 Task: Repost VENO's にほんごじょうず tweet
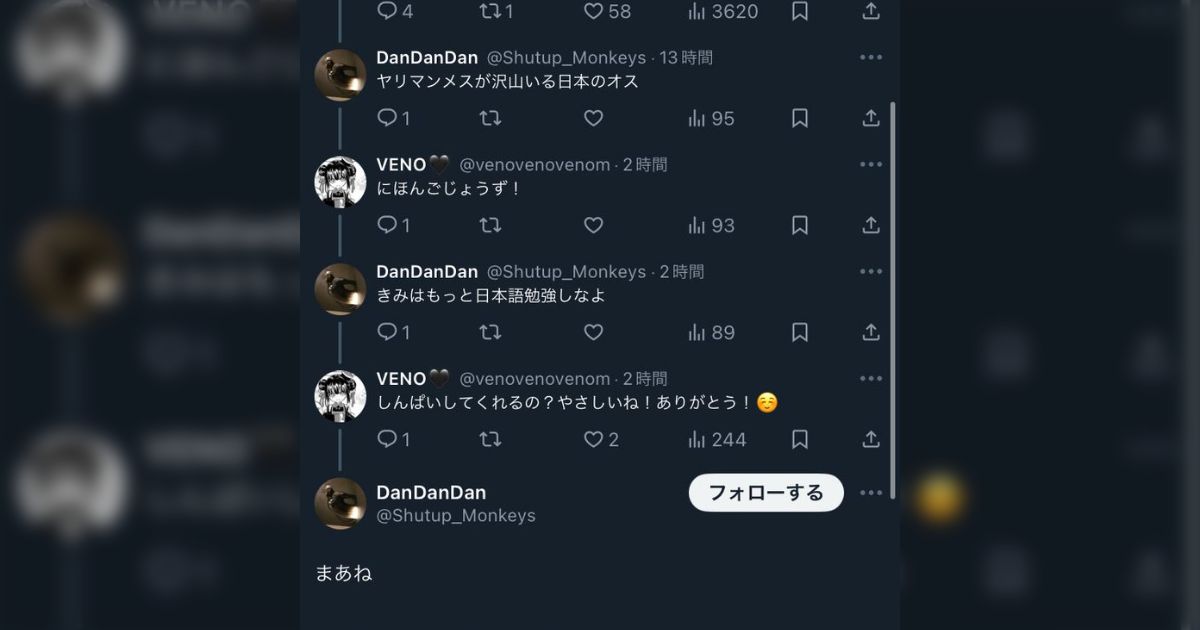[490, 225]
